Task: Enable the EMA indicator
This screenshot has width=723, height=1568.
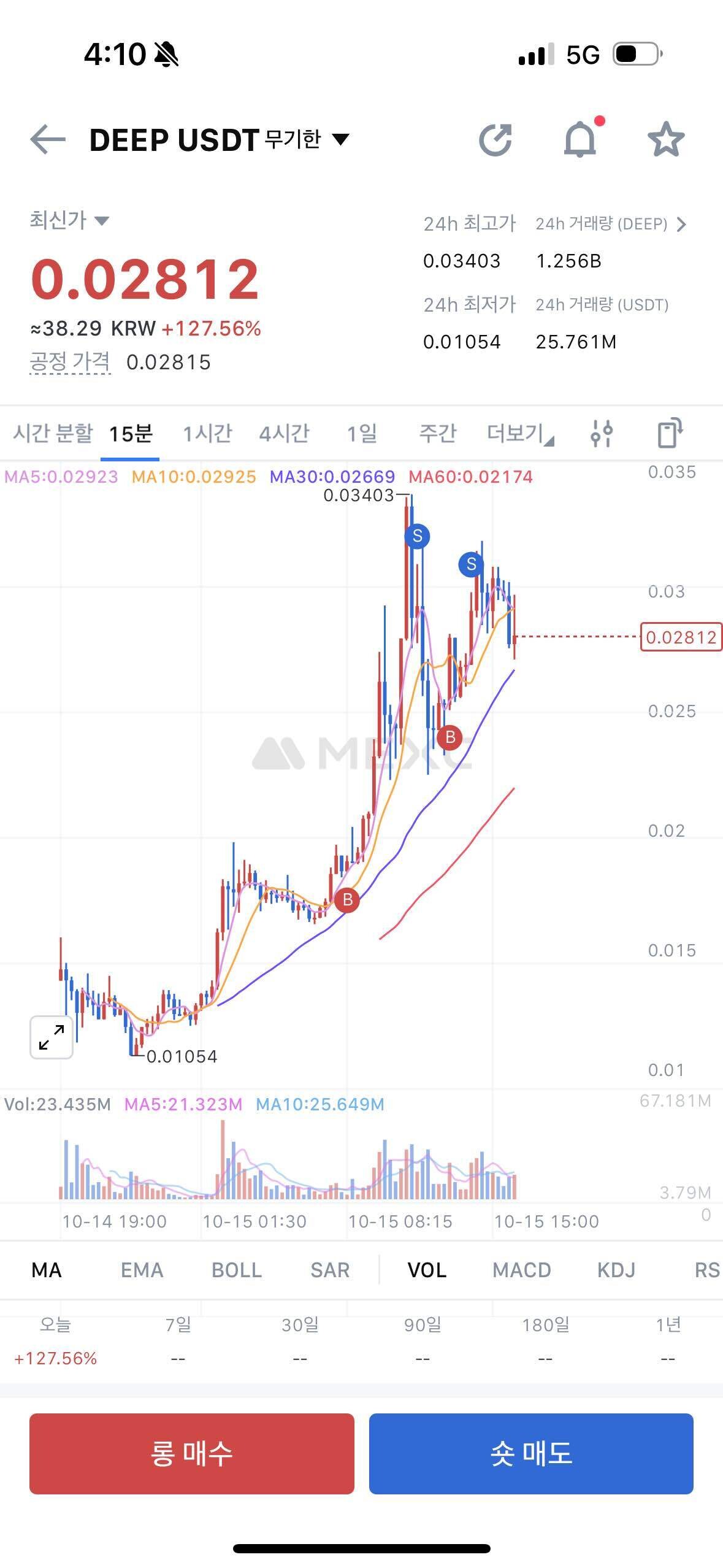Action: coord(142,1270)
